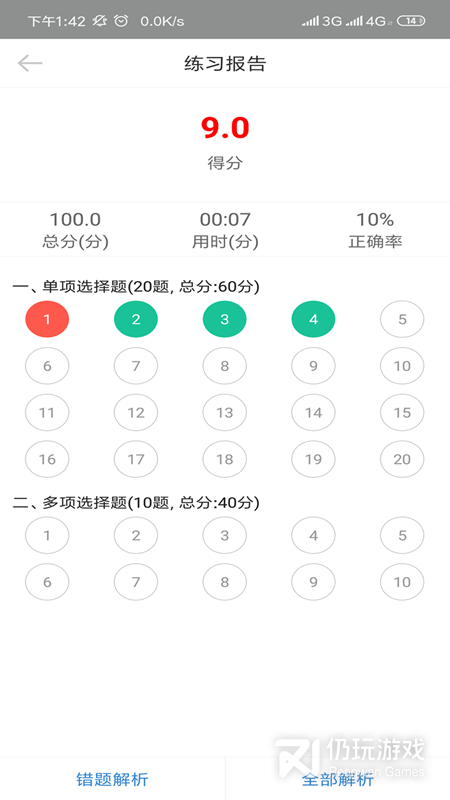450x800 pixels.
Task: Open multiple-choice question 10
Action: tap(402, 582)
